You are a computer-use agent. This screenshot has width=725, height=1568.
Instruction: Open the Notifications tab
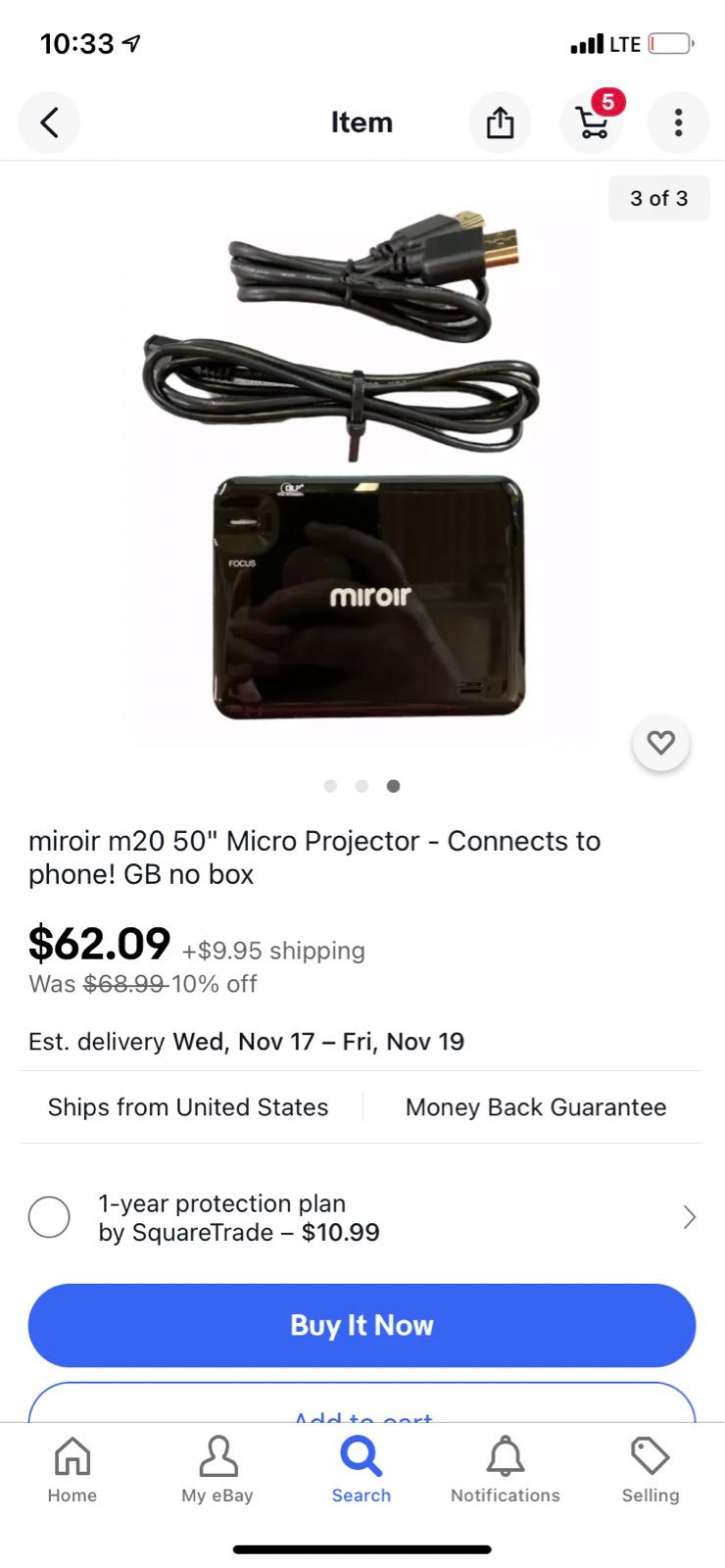coord(506,1469)
